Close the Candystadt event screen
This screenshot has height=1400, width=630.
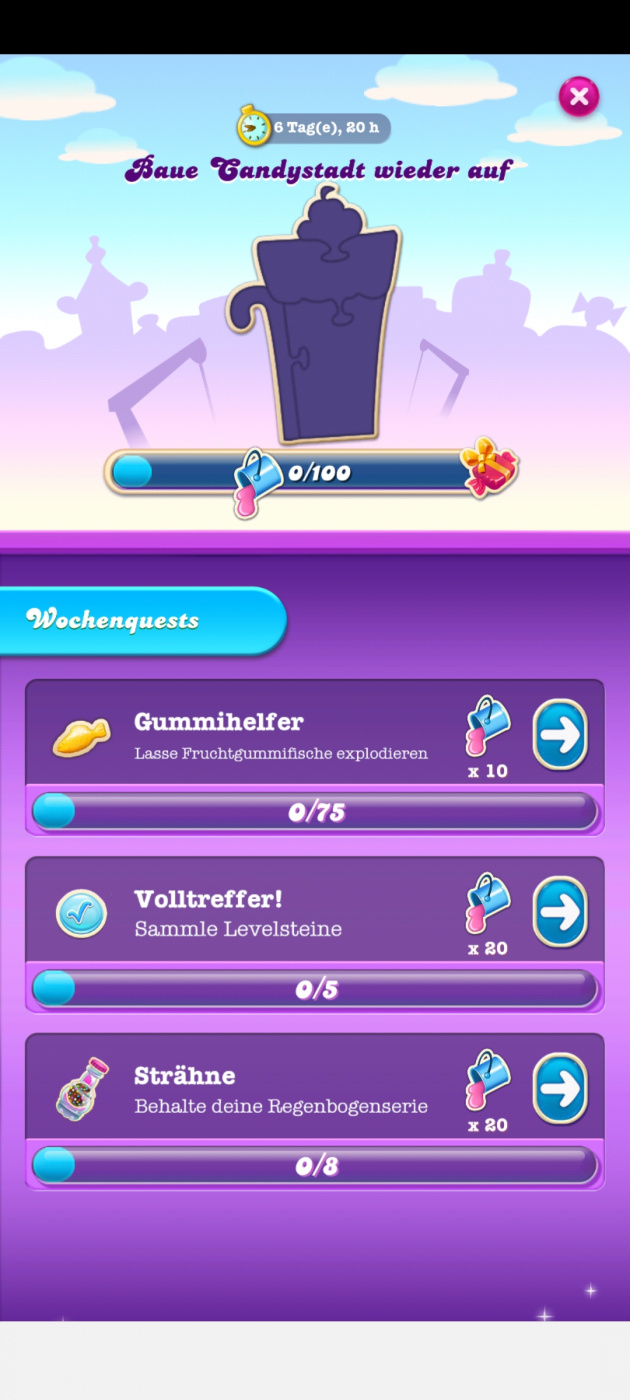click(x=578, y=97)
